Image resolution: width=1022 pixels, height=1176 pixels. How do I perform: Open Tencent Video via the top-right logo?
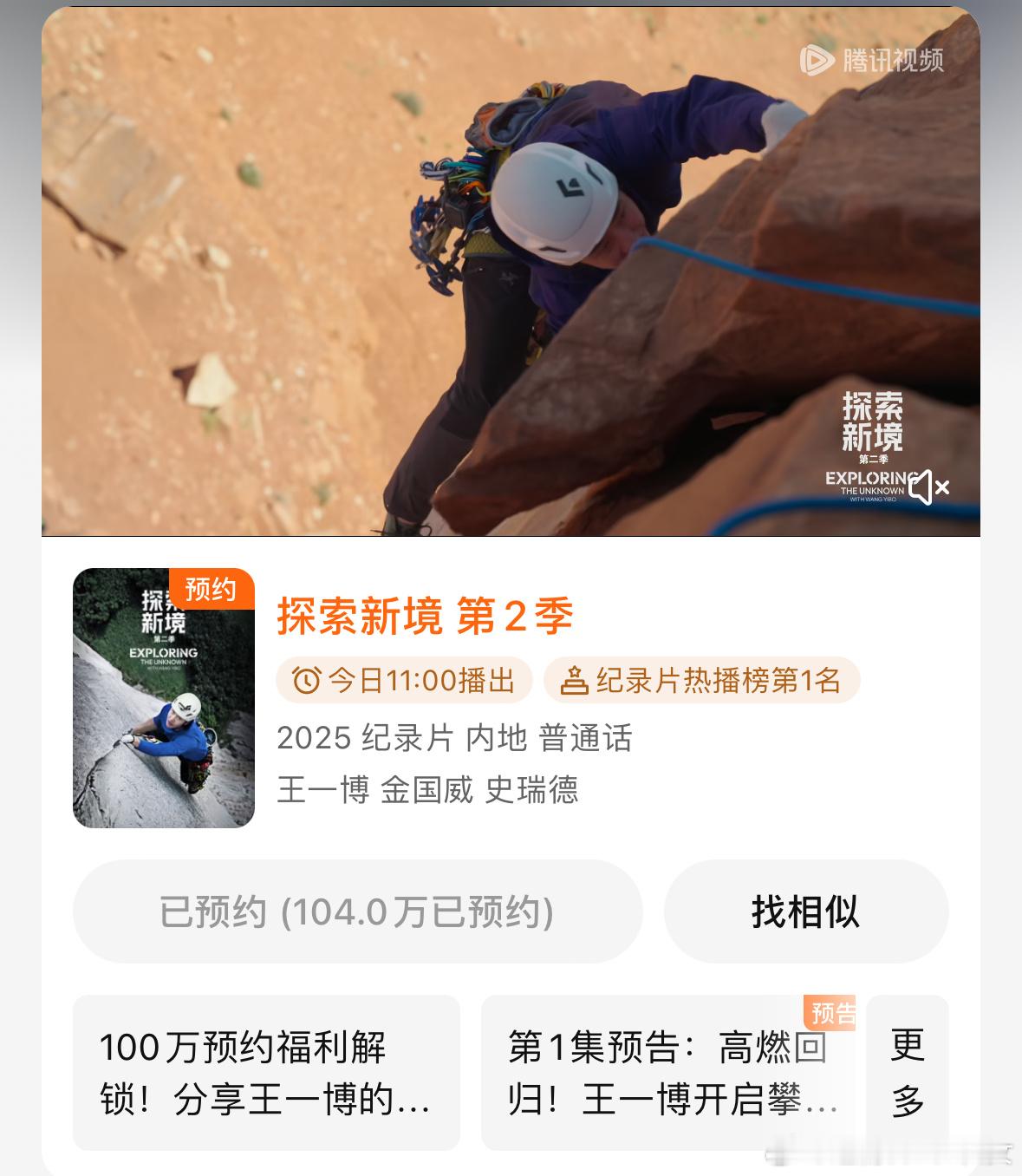pos(870,59)
